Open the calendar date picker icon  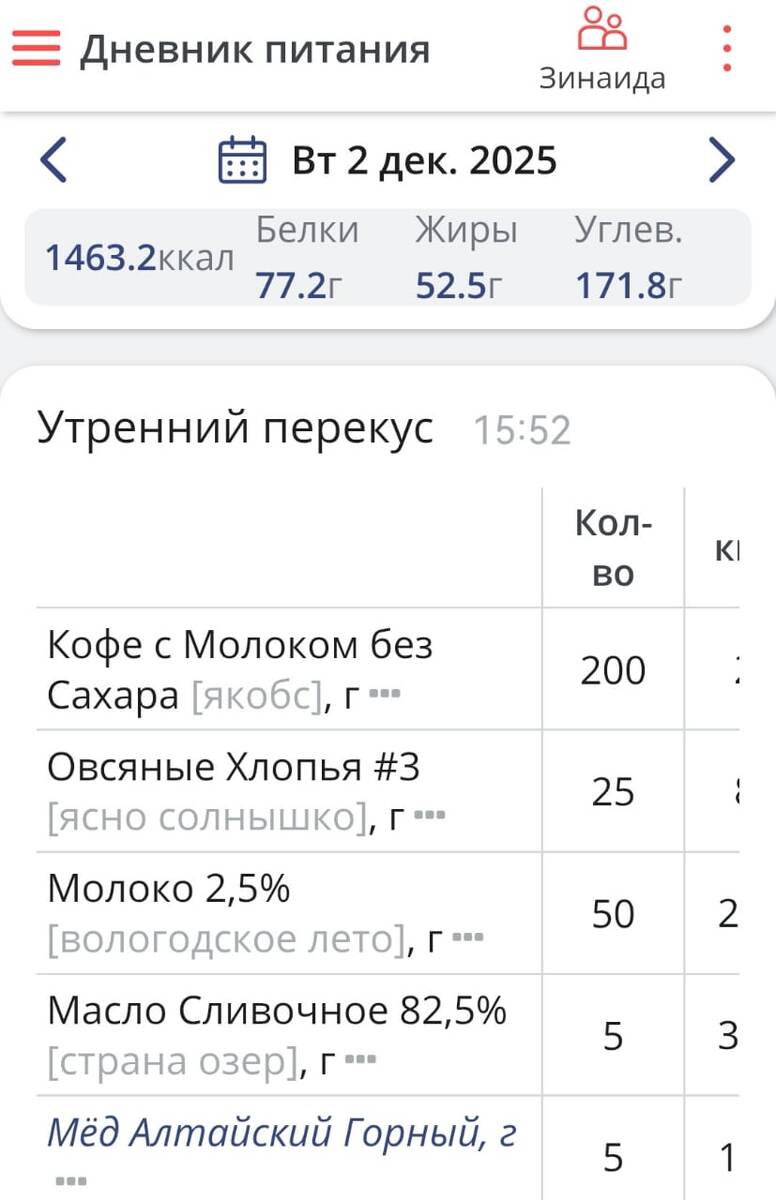[243, 158]
